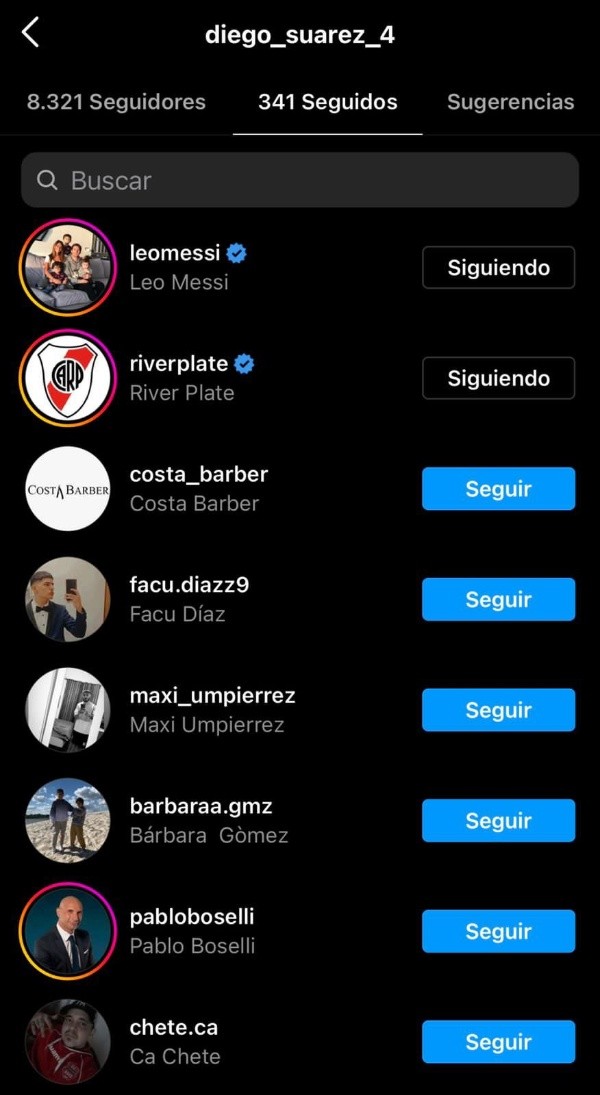Follow facu.diazz9
The image size is (600, 1095).
coord(498,599)
